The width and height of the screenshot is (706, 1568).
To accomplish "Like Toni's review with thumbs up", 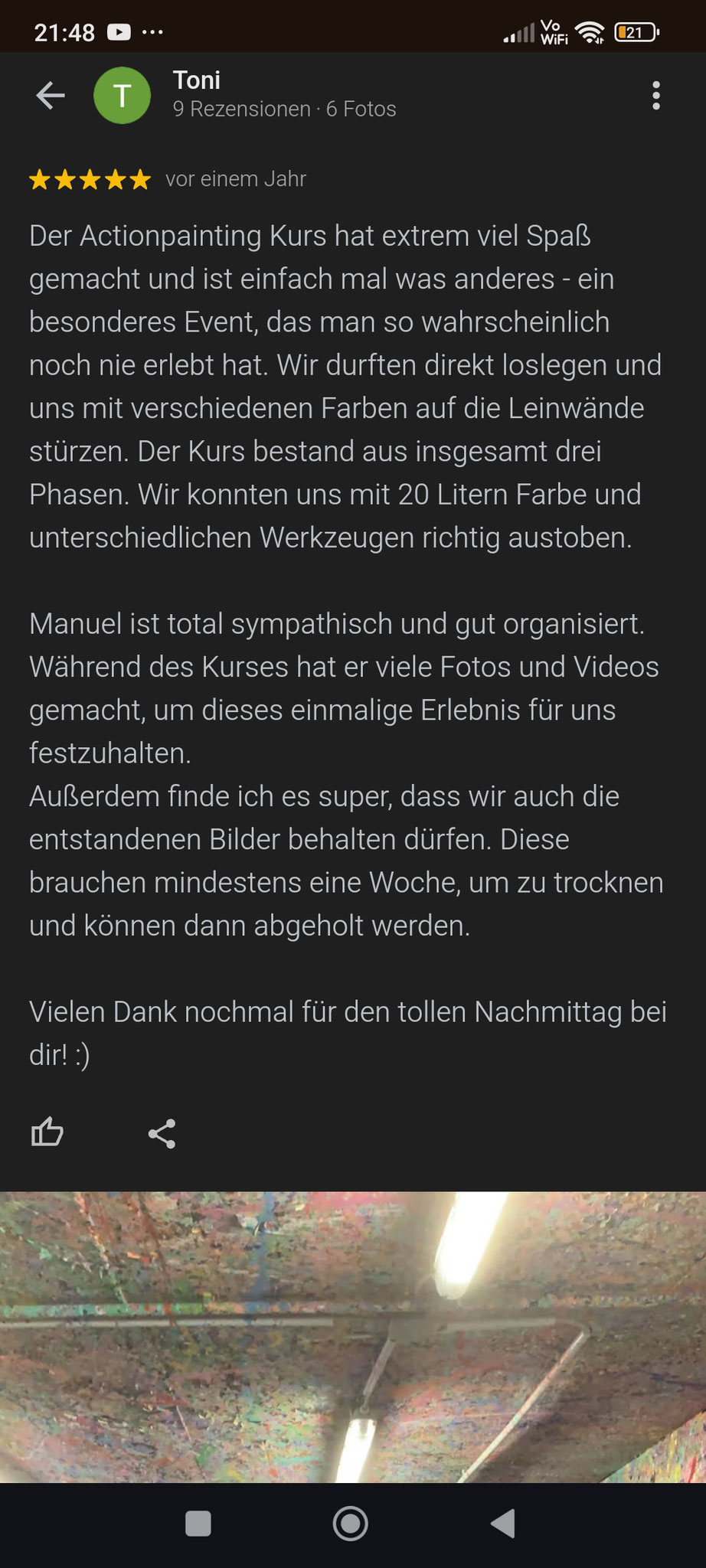I will click(47, 1132).
